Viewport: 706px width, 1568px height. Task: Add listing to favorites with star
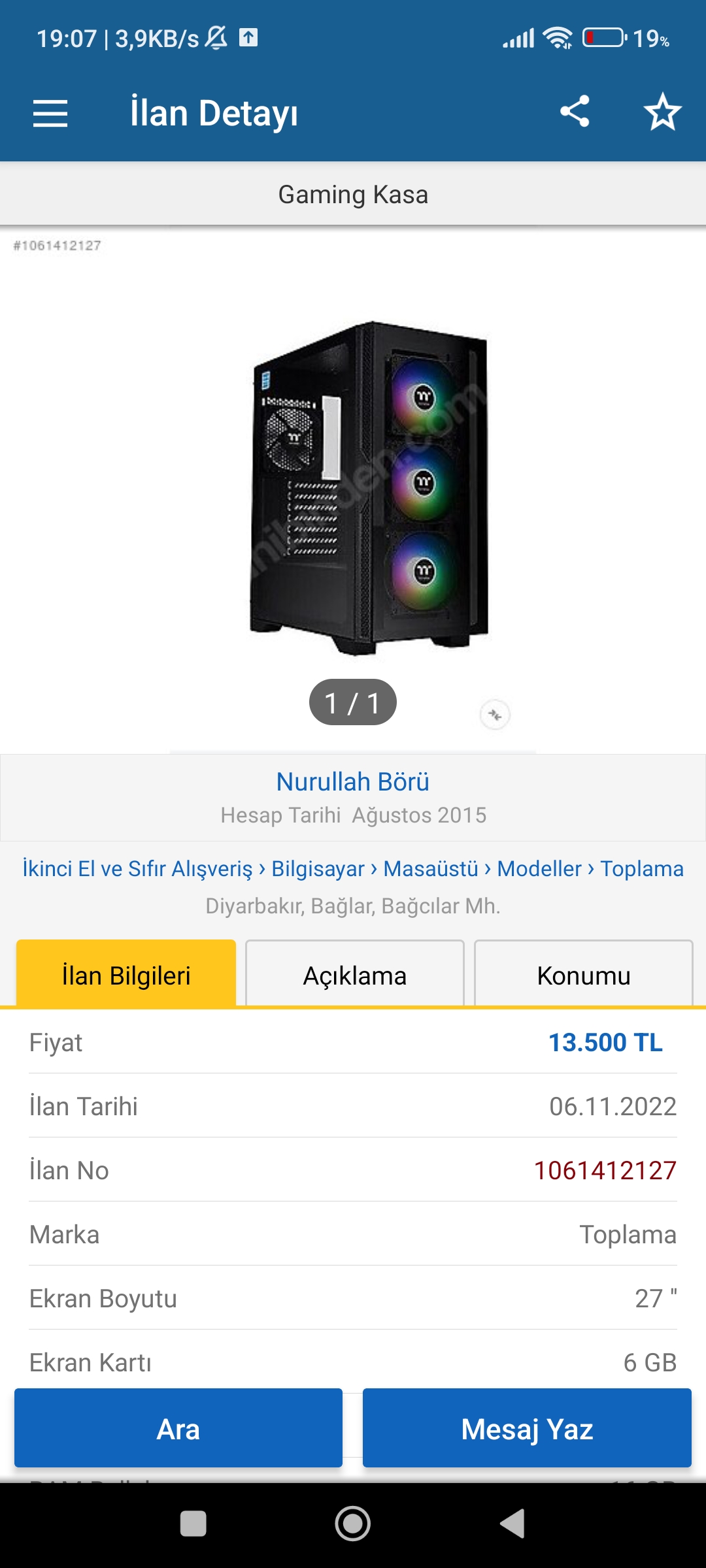point(662,112)
